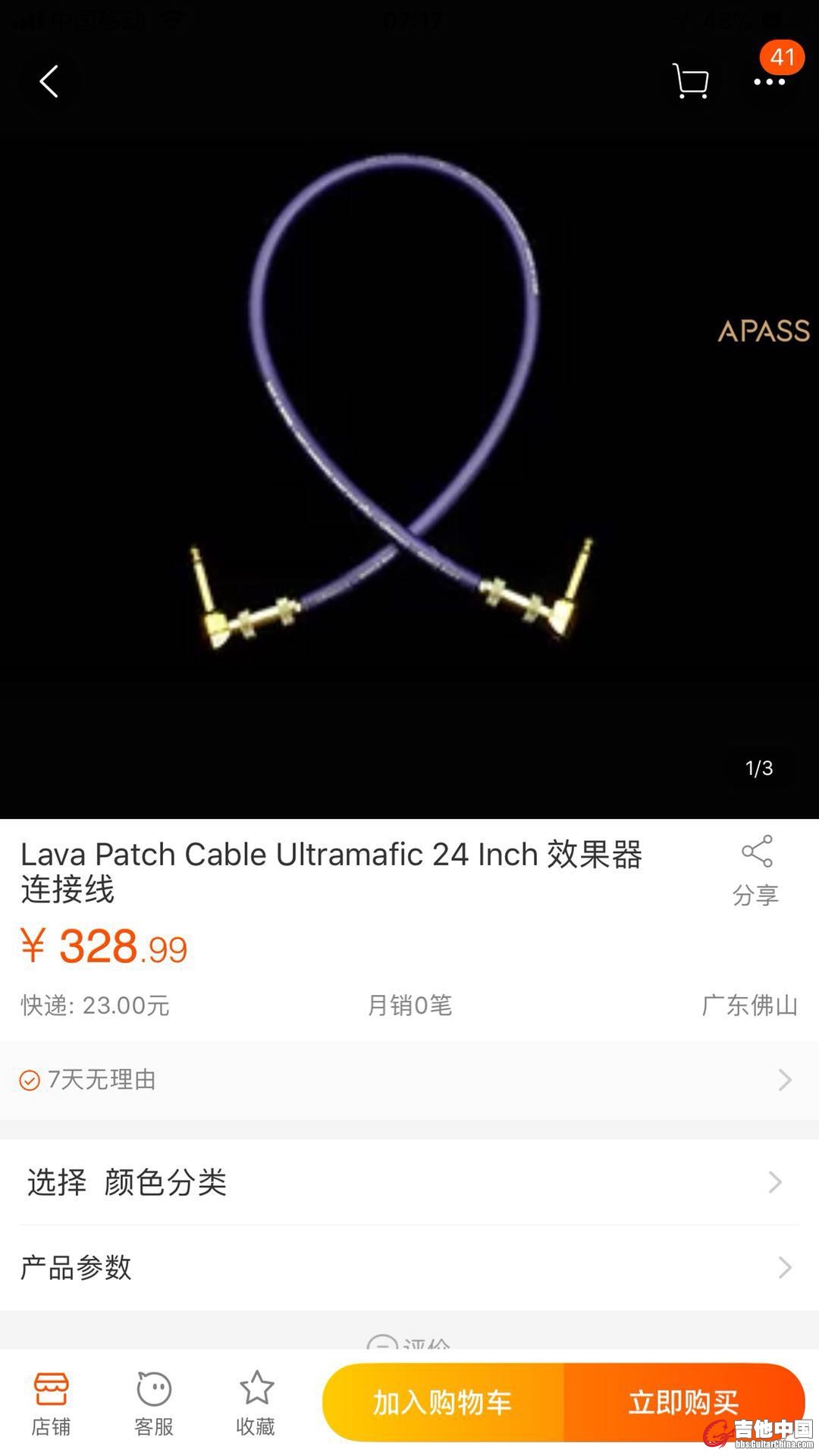The height and width of the screenshot is (1456, 819).
Task: Contact 客服 customer service
Action: 154,1403
